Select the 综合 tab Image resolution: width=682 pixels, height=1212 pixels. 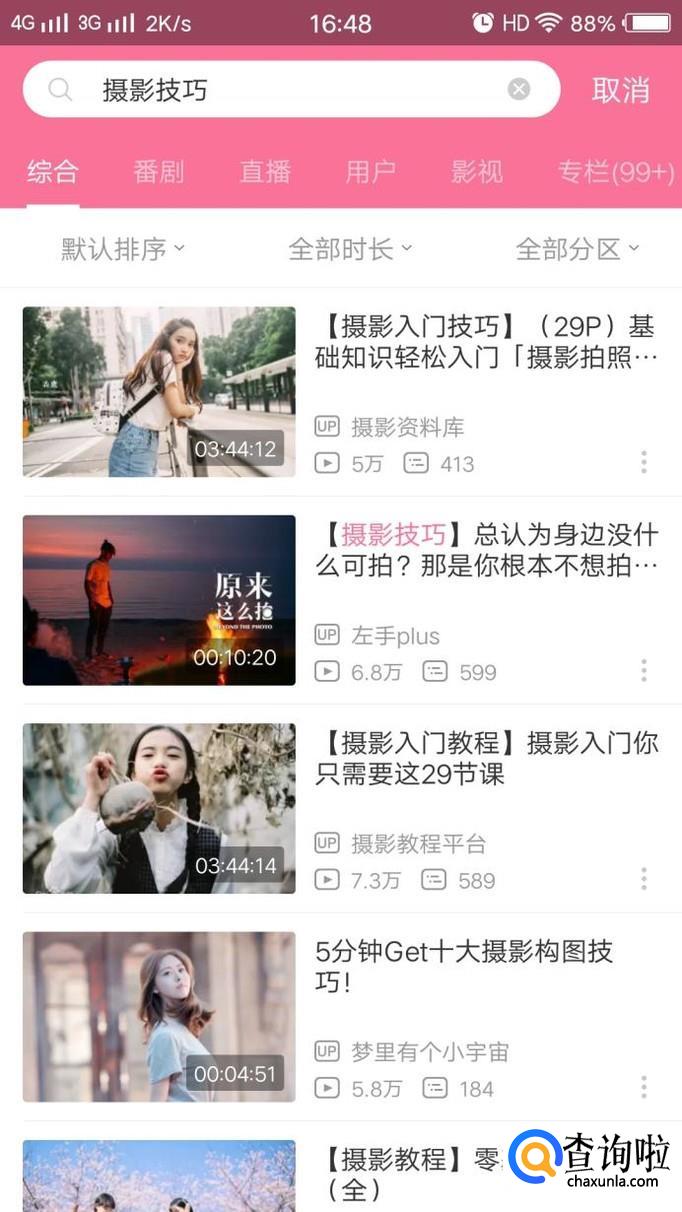click(53, 172)
